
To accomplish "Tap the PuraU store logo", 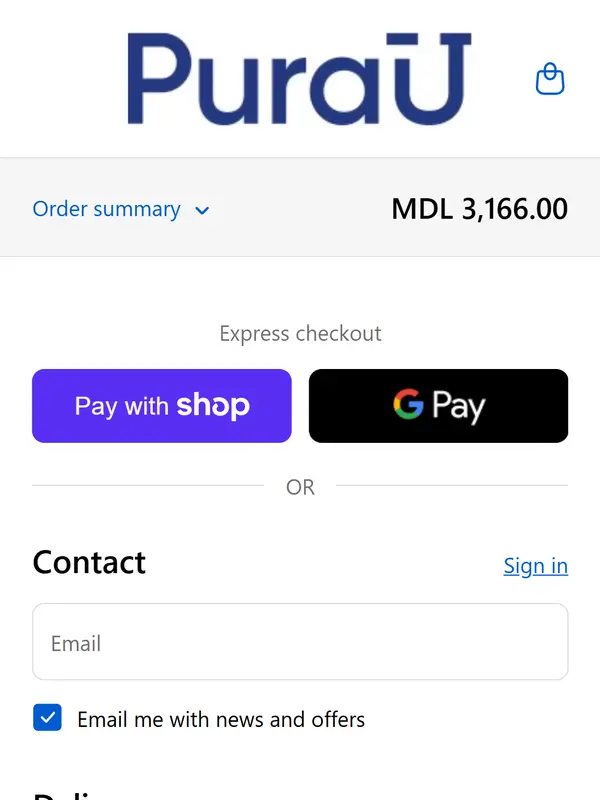I will (299, 79).
